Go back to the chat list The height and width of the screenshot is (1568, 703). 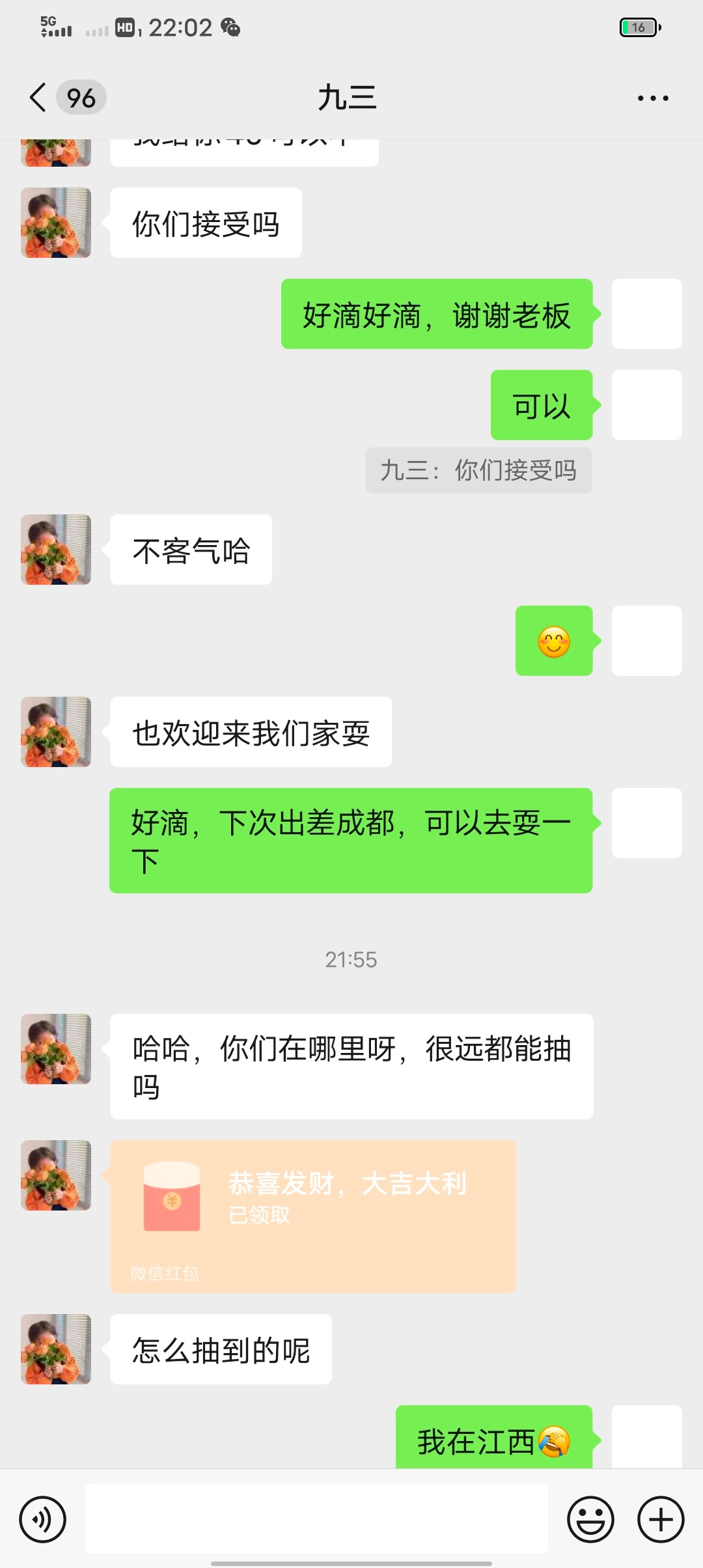click(39, 98)
